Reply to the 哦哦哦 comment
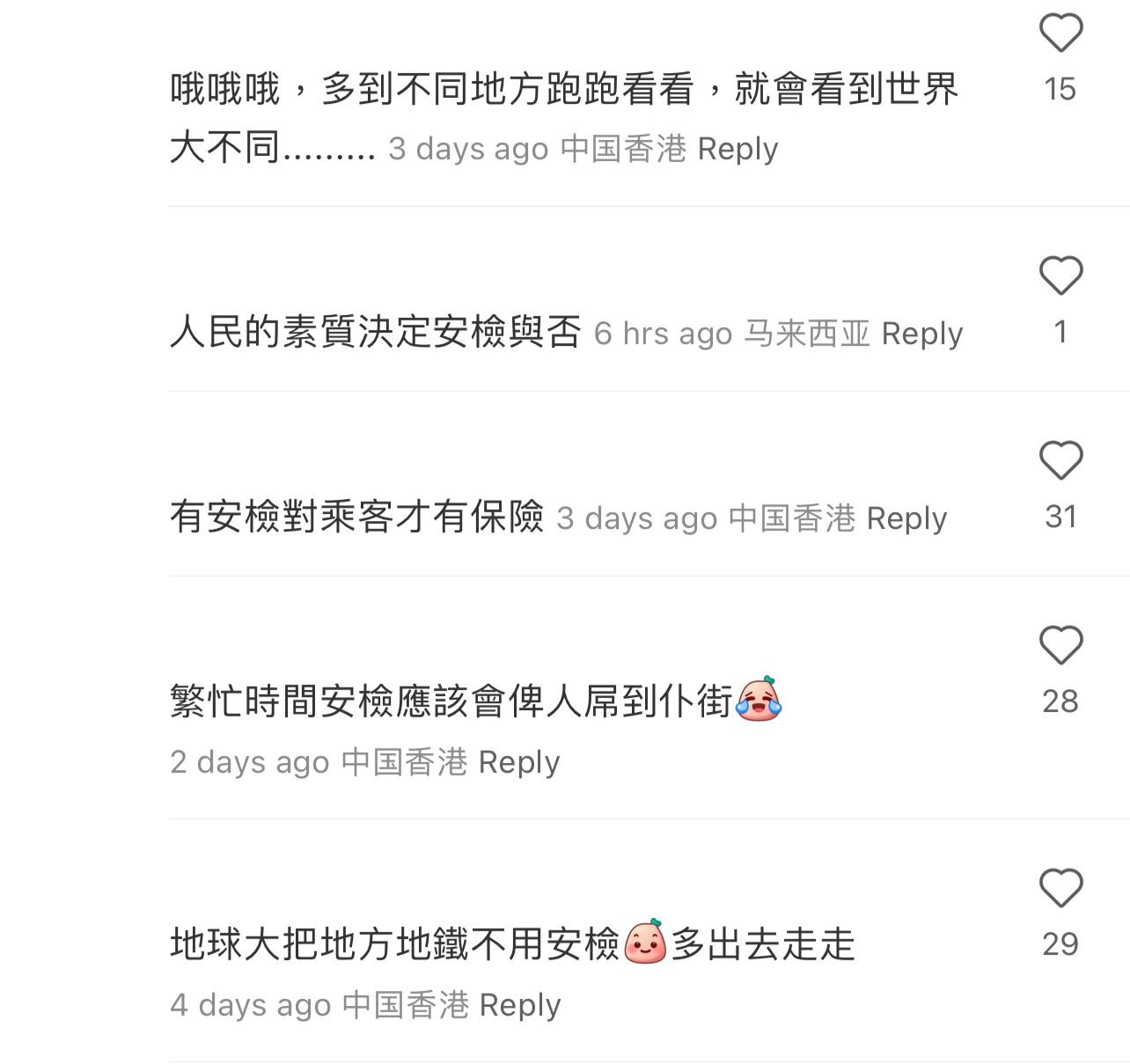1130x1064 pixels. tap(737, 149)
